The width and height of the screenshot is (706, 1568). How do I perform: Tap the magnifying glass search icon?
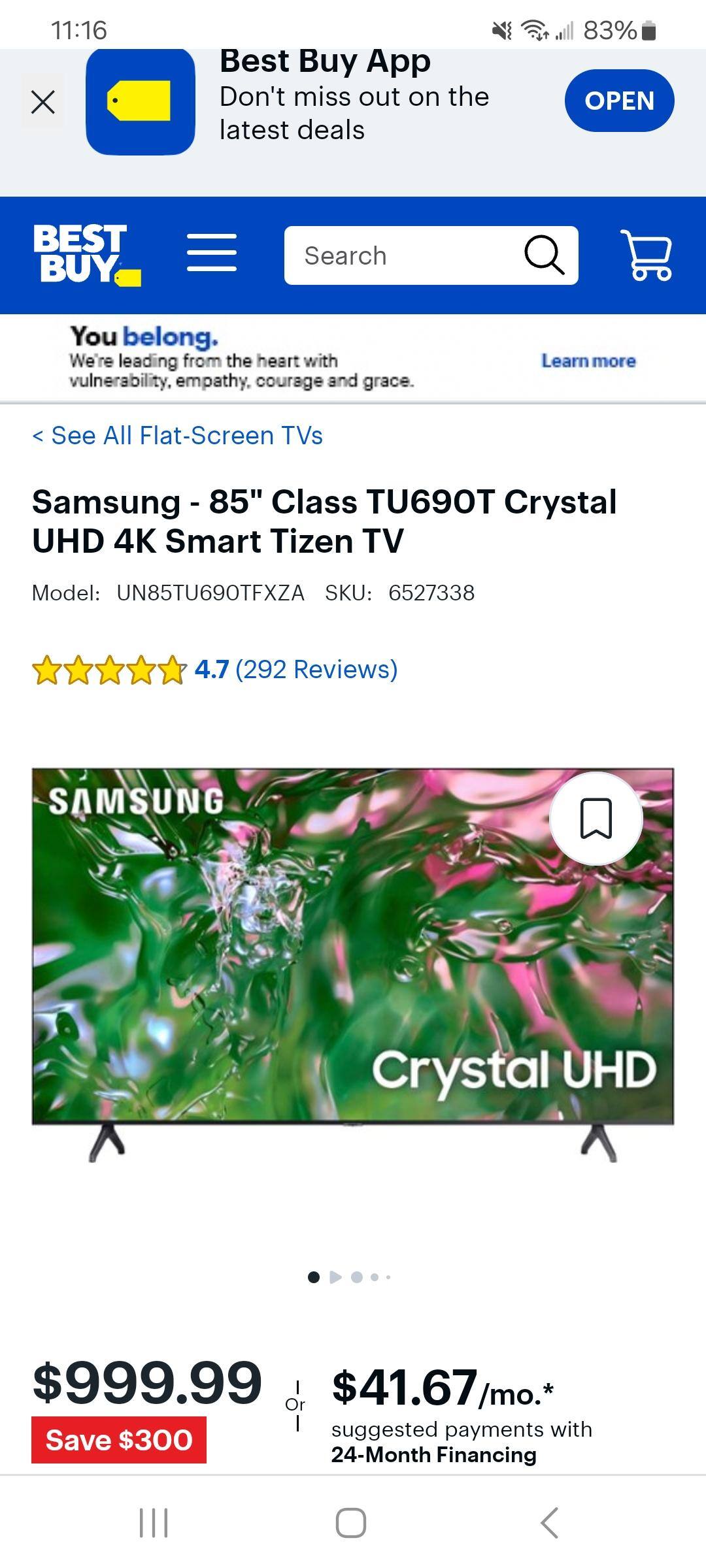[544, 255]
